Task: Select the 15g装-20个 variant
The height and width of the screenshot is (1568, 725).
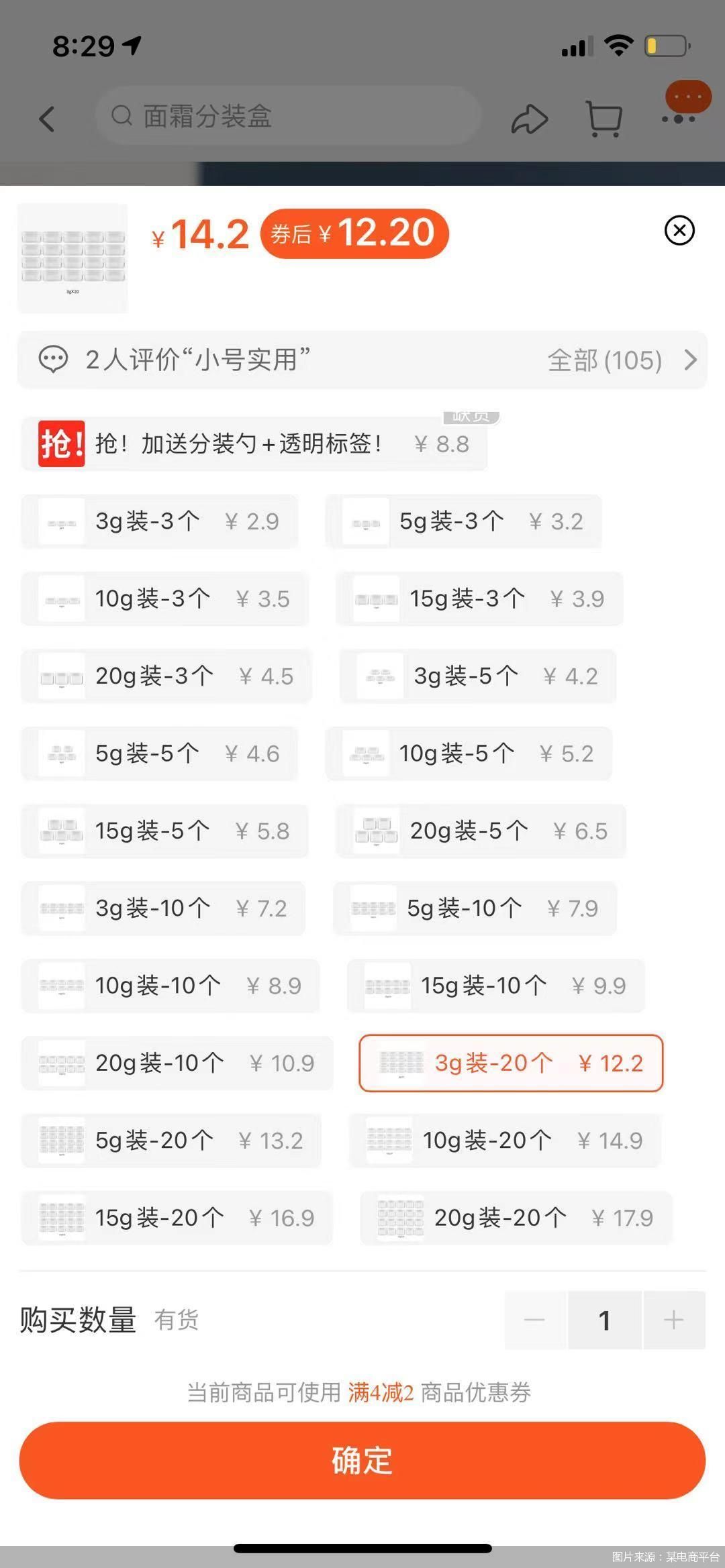Action: click(178, 1218)
